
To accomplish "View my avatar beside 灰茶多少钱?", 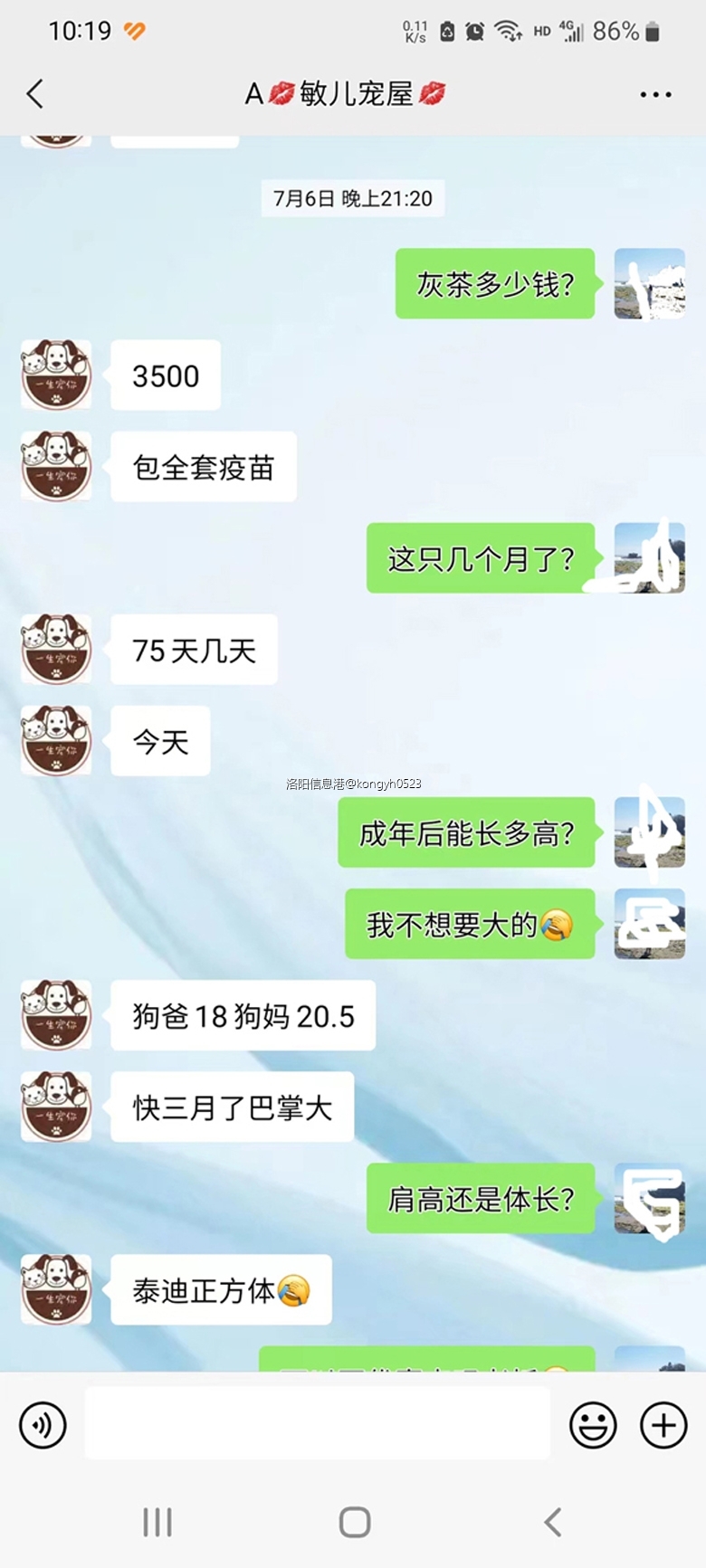I will click(649, 283).
